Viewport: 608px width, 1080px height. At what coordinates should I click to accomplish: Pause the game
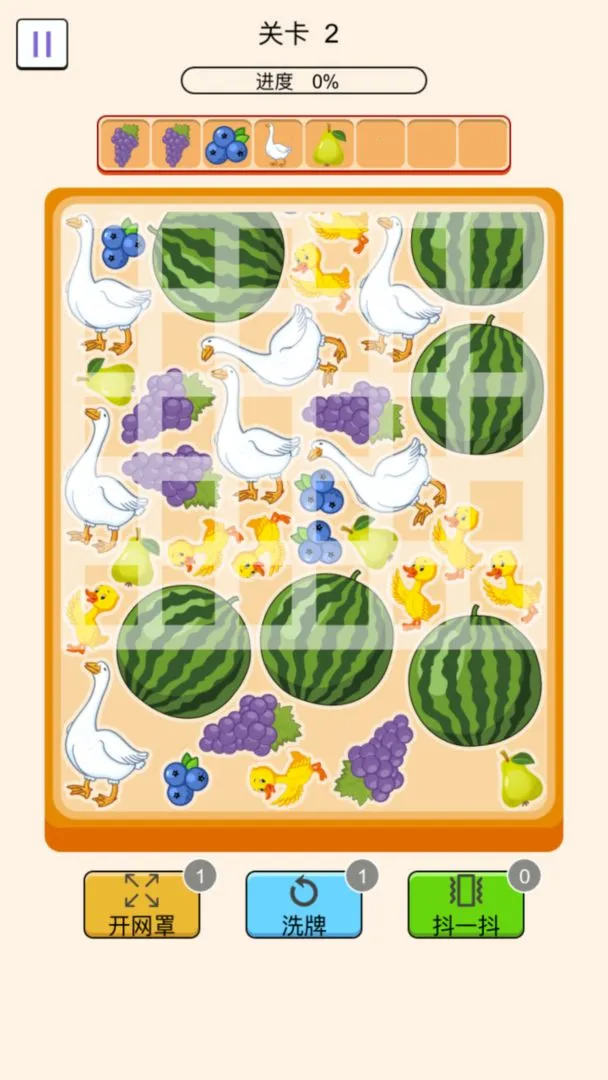tap(42, 44)
